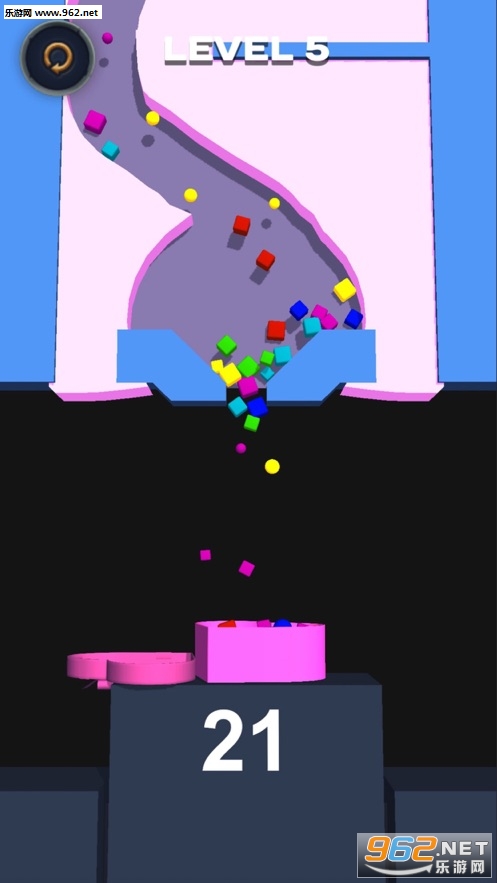The height and width of the screenshot is (883, 497).
Task: Tap the circular restart level button
Action: tap(57, 57)
